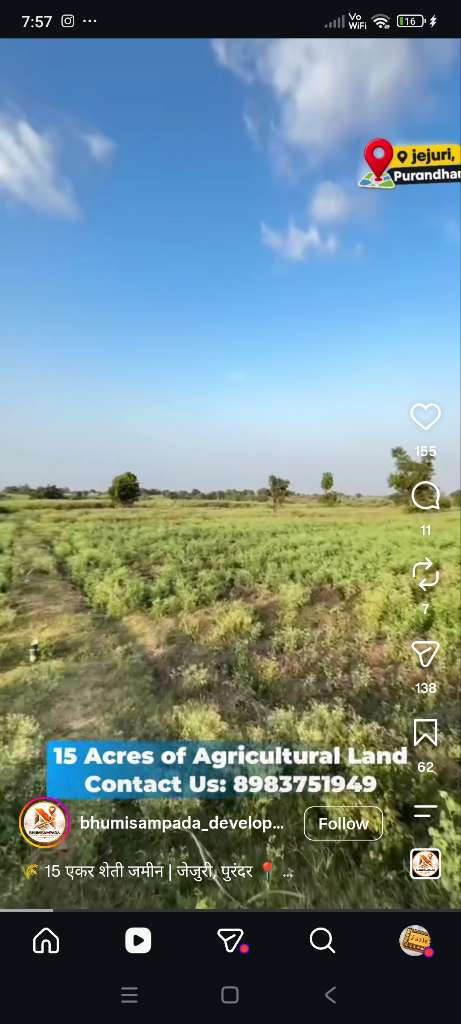Open bhumisampada_develop profile picture

[x=44, y=823]
